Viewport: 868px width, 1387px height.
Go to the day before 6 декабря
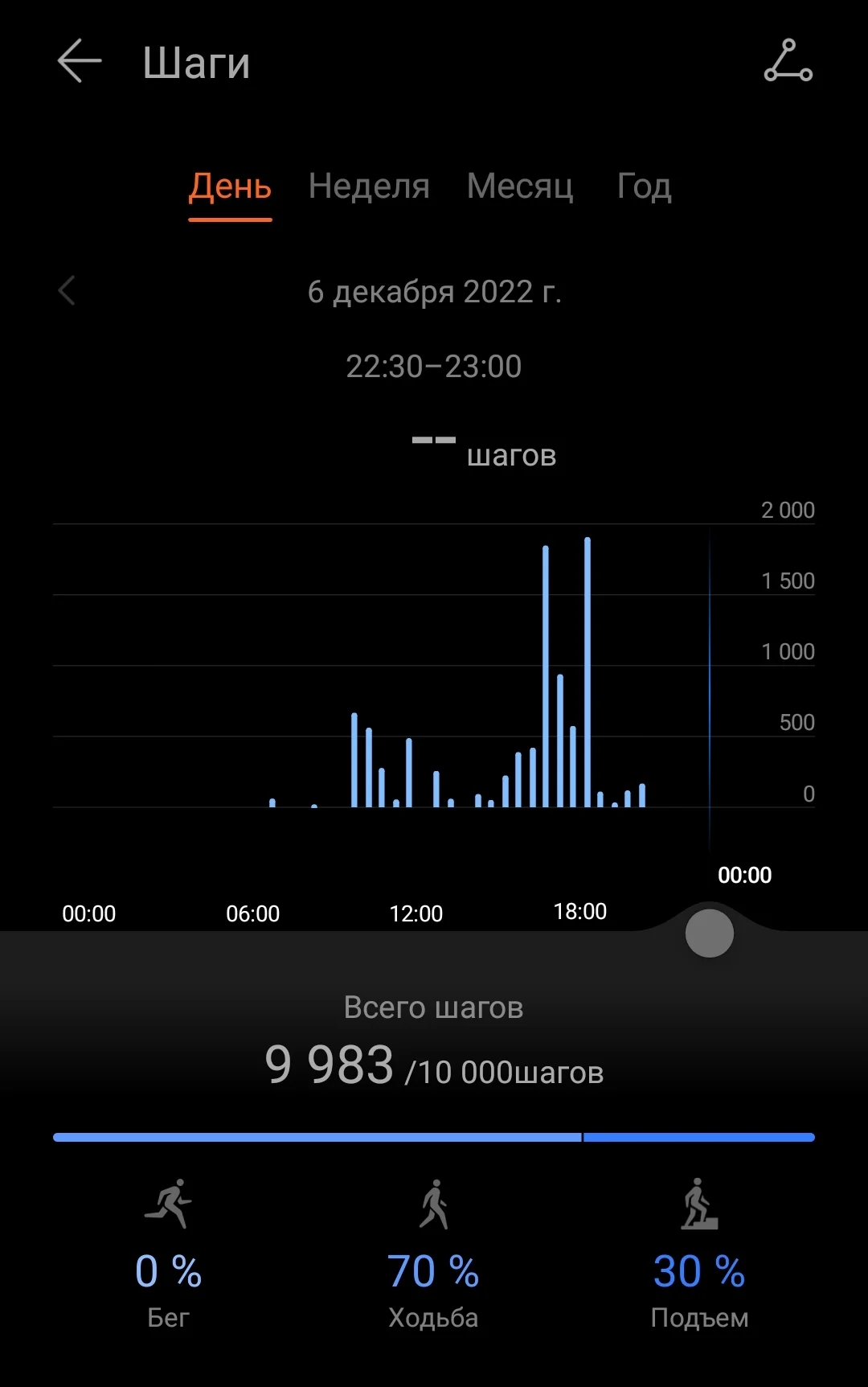(68, 291)
